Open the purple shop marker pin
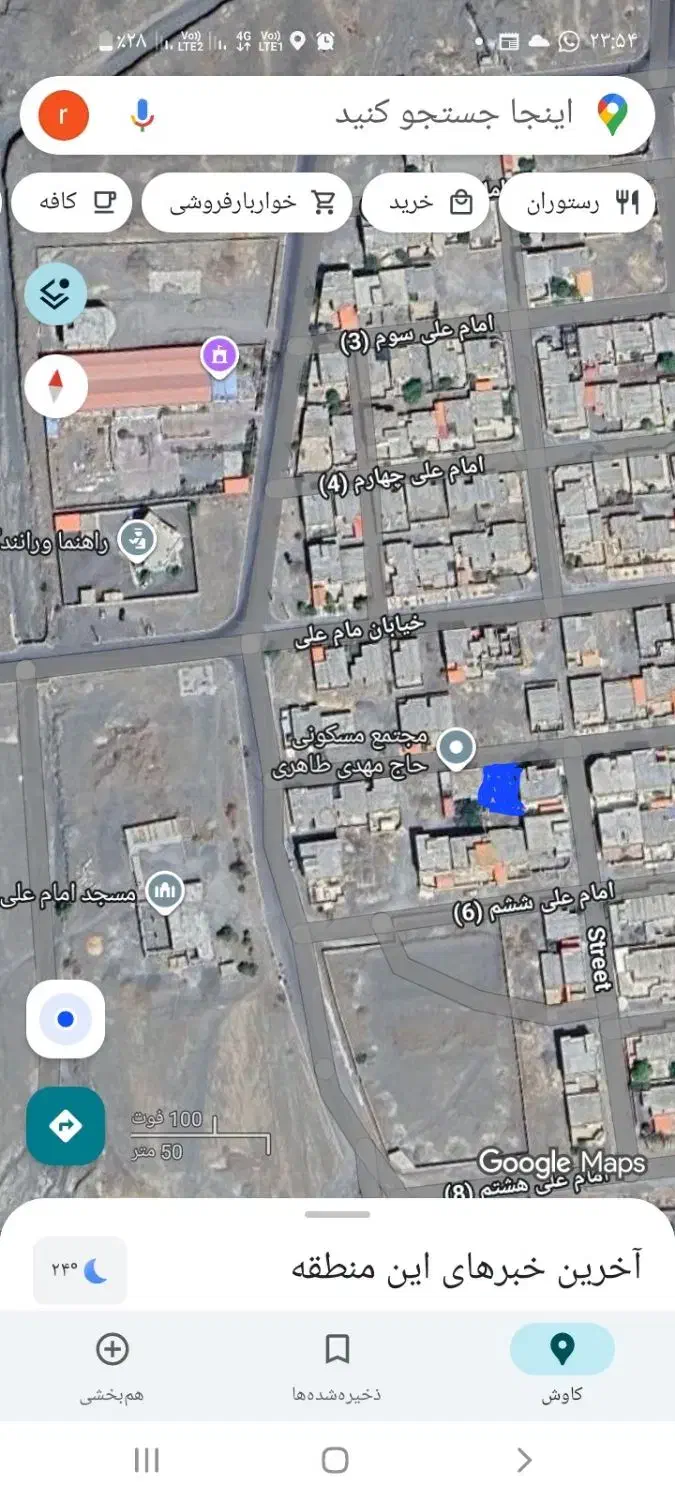 tap(218, 353)
